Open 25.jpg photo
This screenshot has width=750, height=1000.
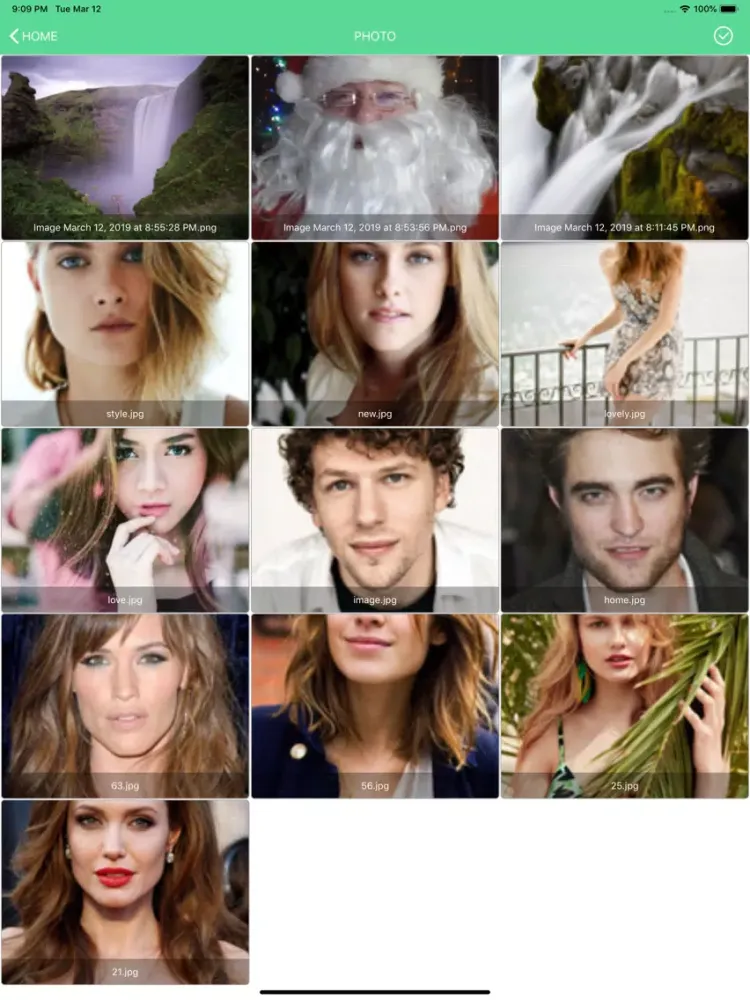click(x=625, y=705)
